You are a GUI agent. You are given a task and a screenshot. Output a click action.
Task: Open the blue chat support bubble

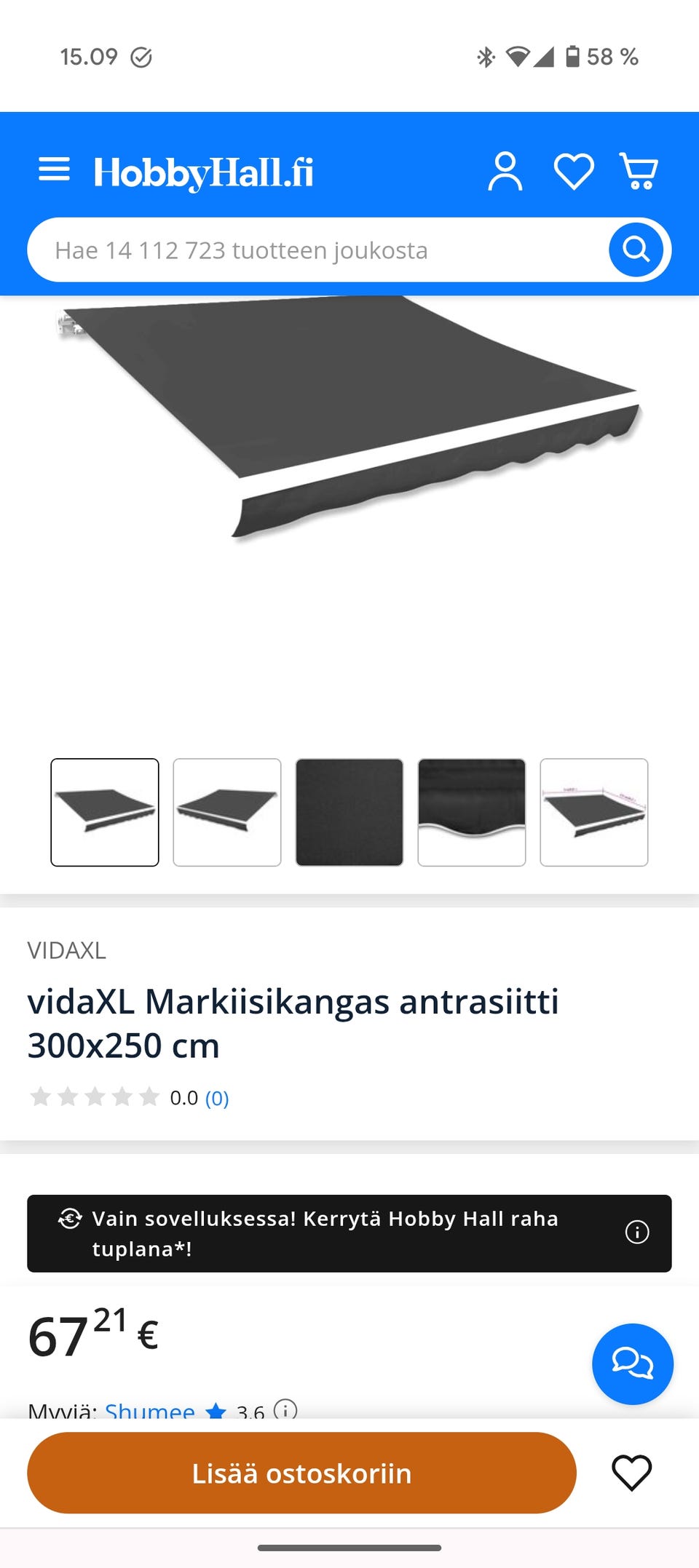tap(633, 1364)
